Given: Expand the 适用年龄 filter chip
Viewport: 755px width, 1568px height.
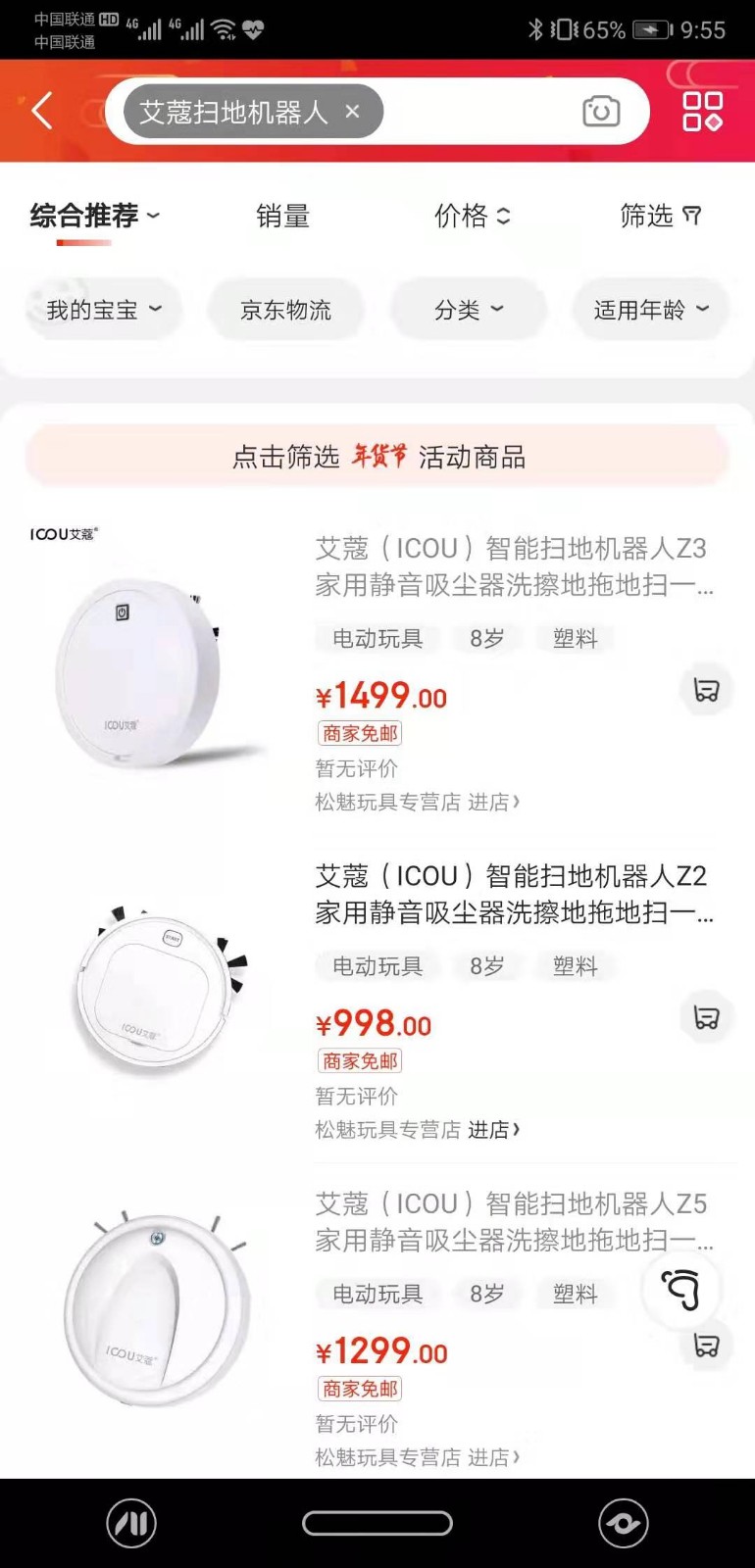Looking at the screenshot, I should tap(650, 310).
